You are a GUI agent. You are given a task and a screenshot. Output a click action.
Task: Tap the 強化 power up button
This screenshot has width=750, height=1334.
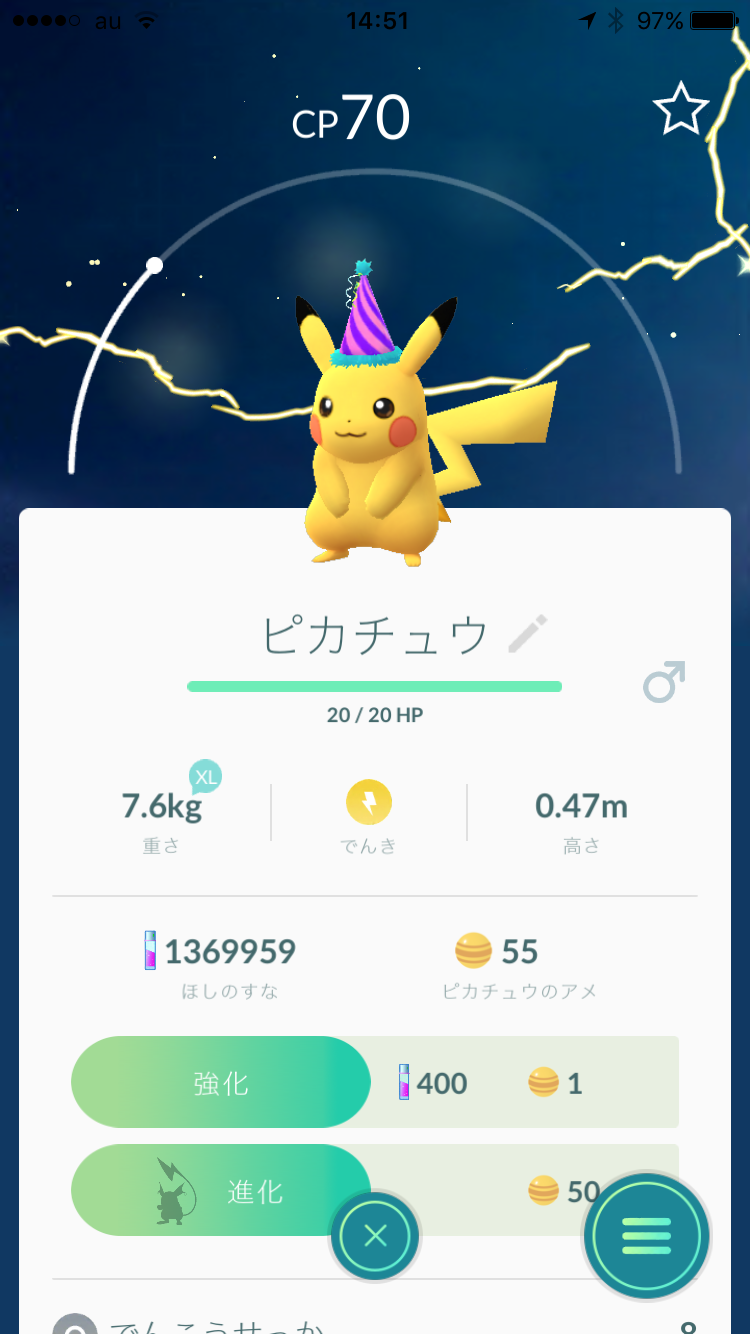(221, 1082)
